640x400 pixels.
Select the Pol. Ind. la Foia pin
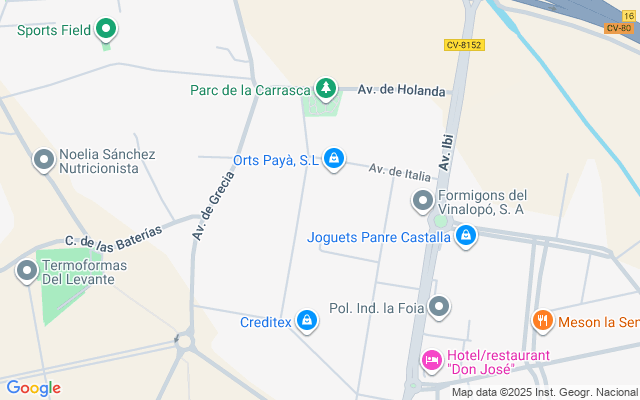[x=439, y=307]
